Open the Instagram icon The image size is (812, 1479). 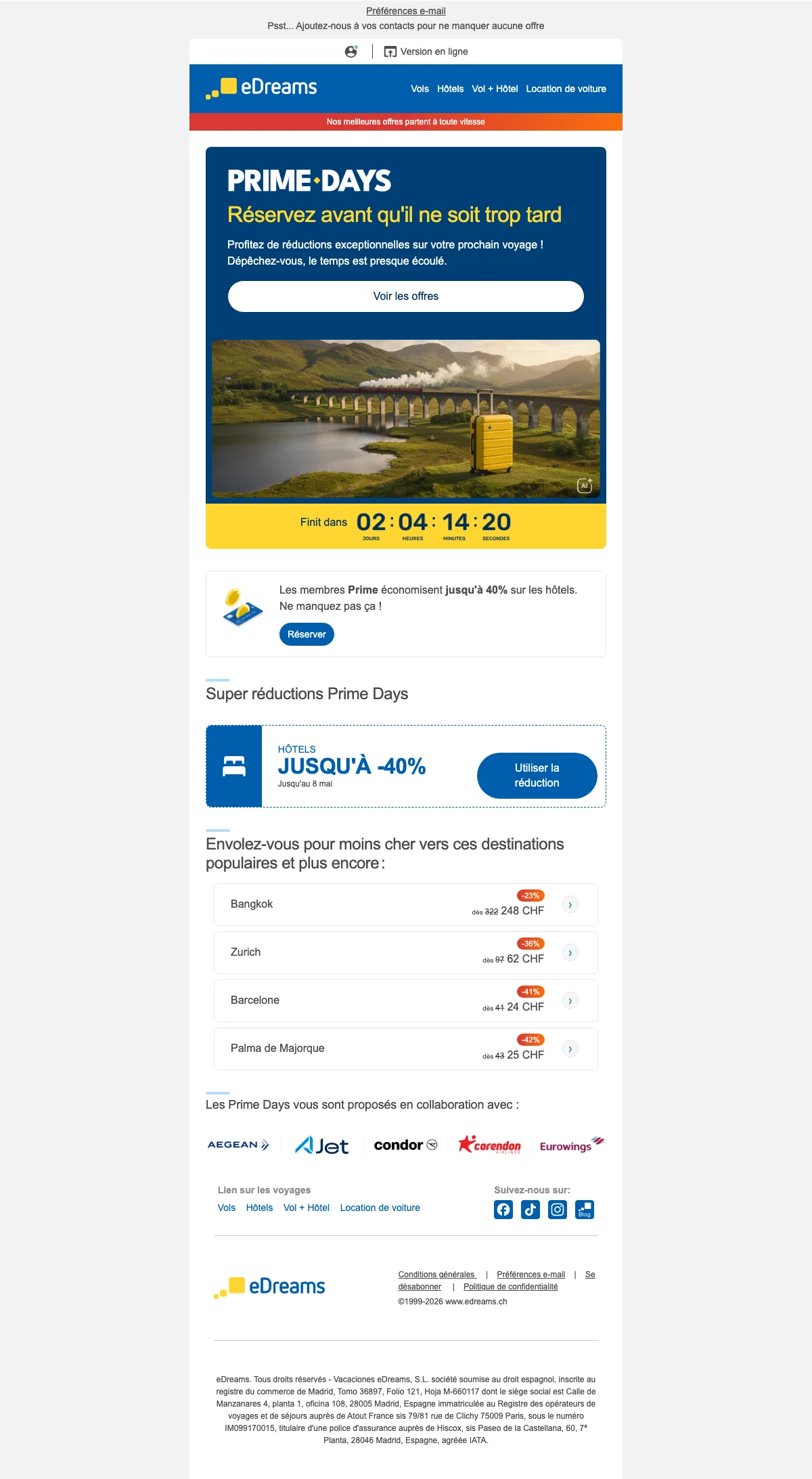tap(558, 1210)
